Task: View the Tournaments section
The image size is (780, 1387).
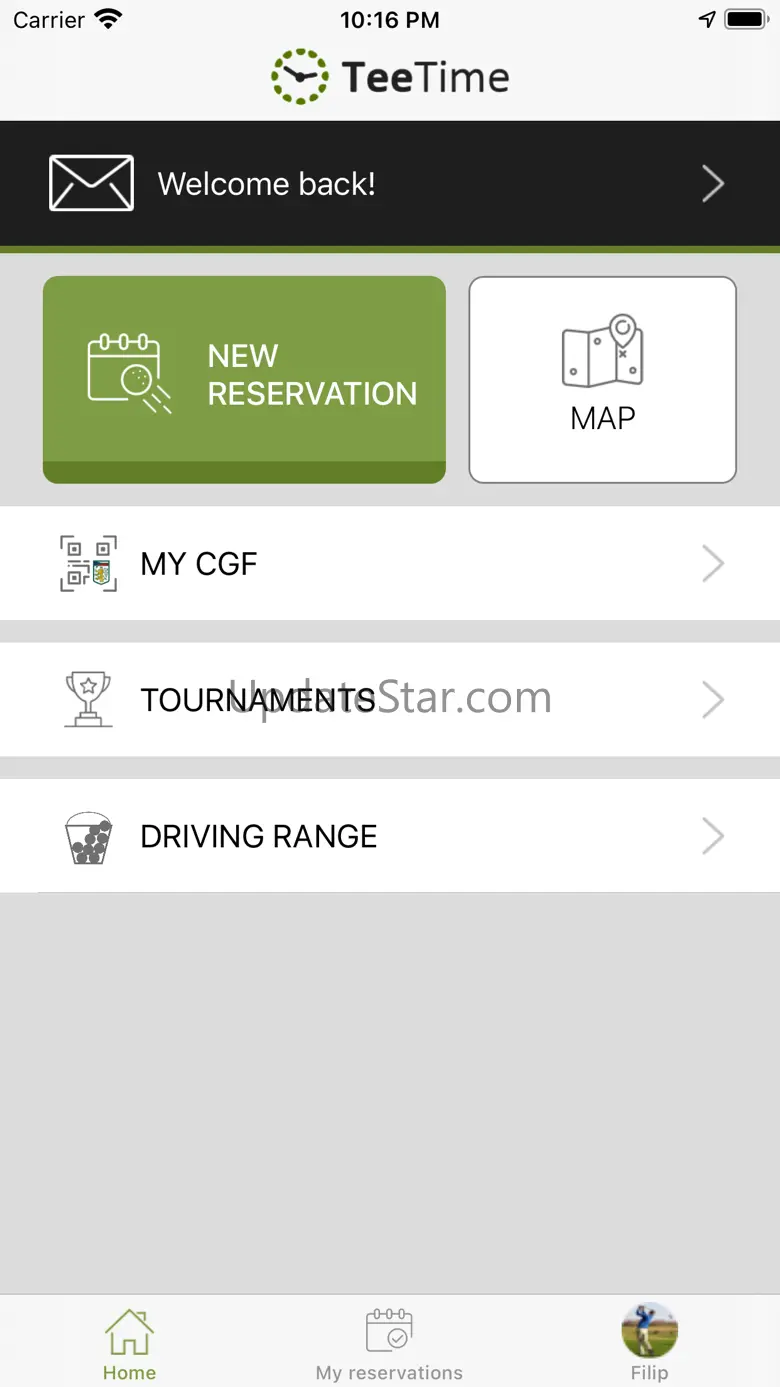Action: click(389, 699)
